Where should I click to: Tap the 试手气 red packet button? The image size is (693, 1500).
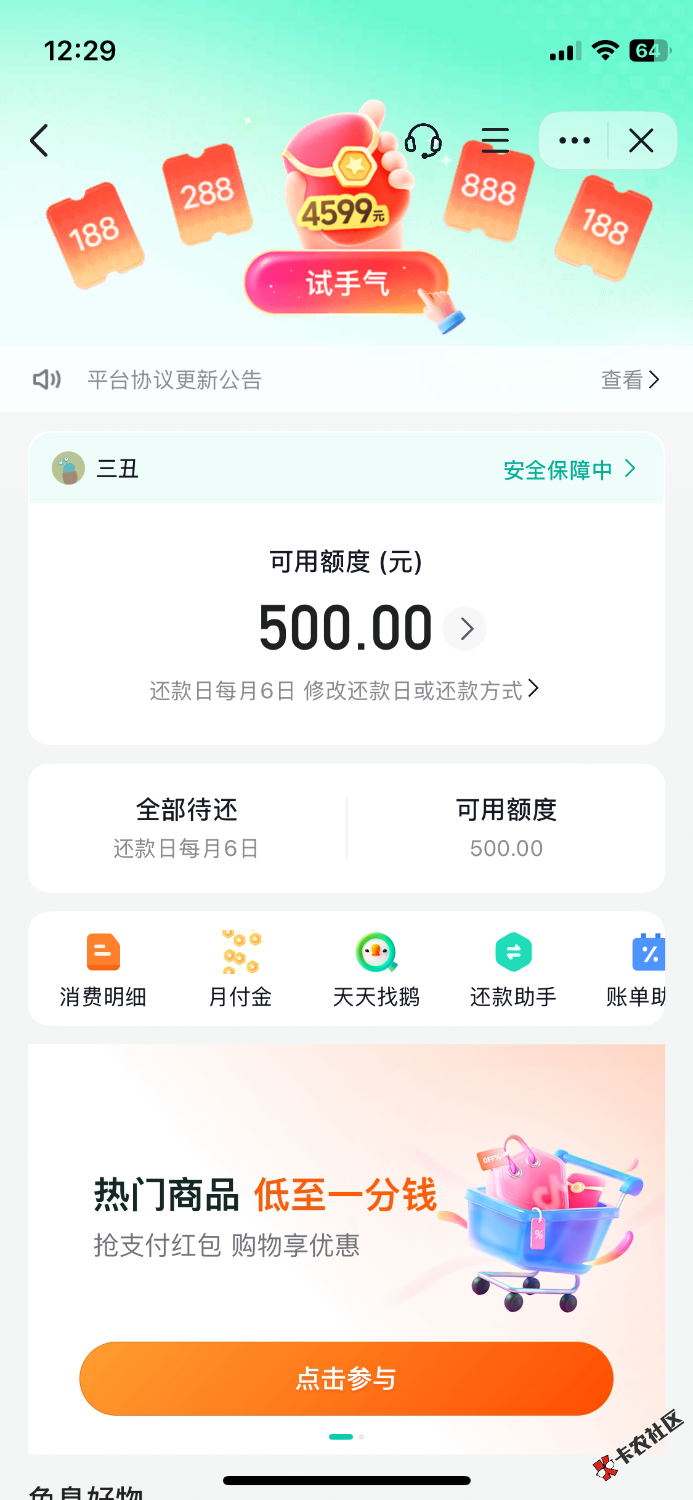(x=346, y=283)
